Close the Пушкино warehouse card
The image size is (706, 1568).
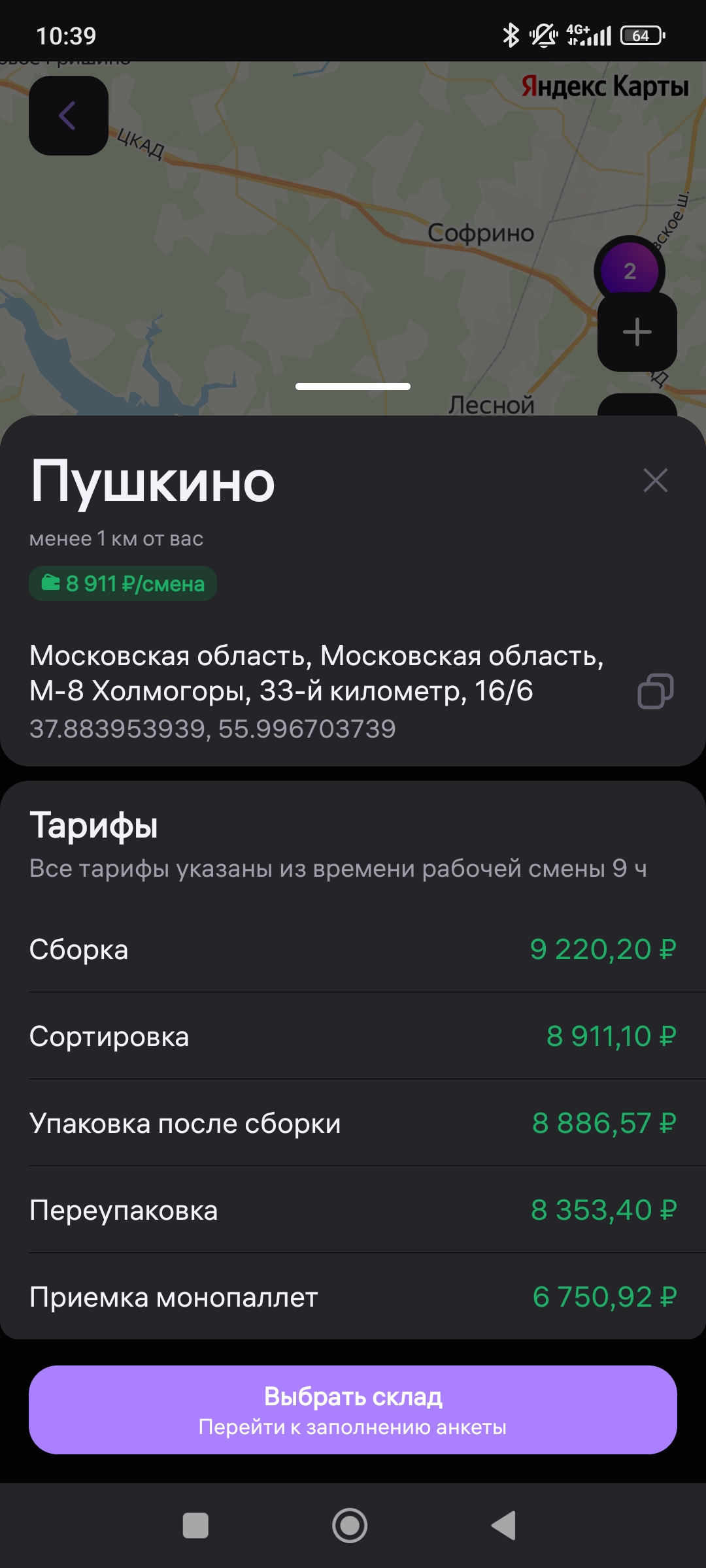[655, 480]
